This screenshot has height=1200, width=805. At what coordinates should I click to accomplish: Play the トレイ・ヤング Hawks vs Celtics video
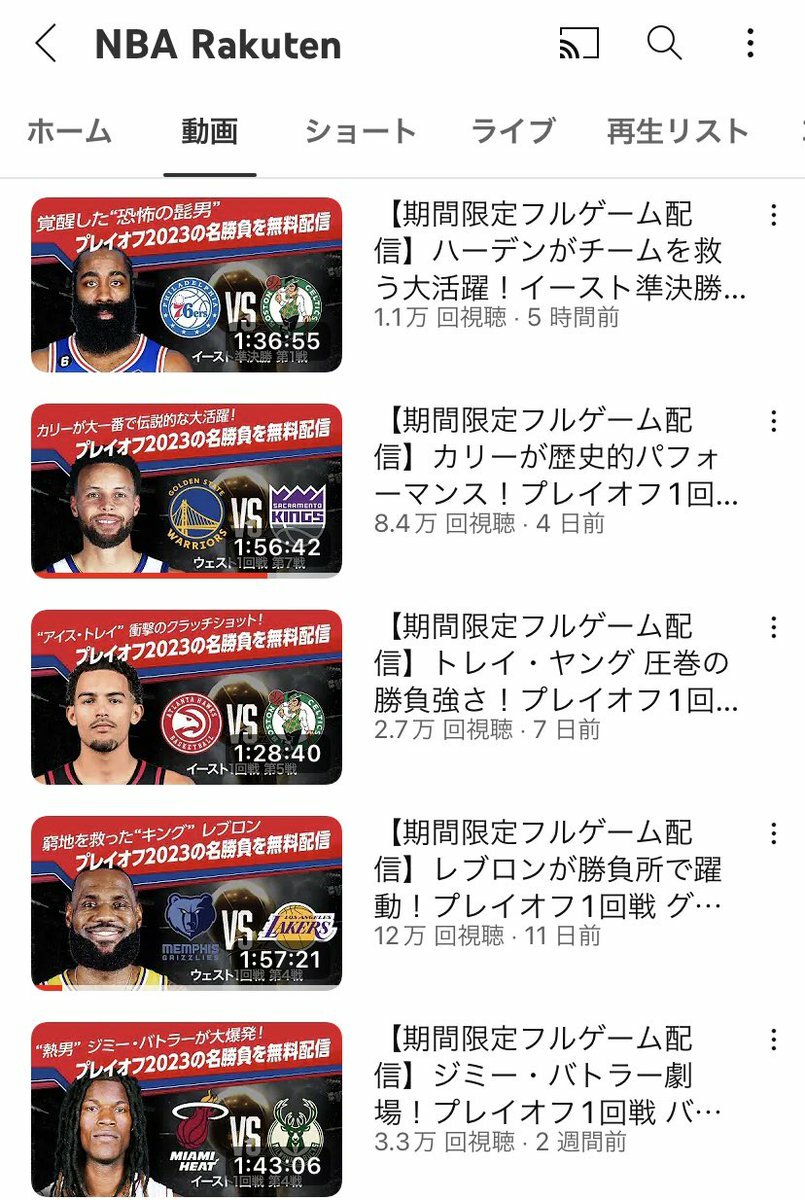tap(187, 697)
